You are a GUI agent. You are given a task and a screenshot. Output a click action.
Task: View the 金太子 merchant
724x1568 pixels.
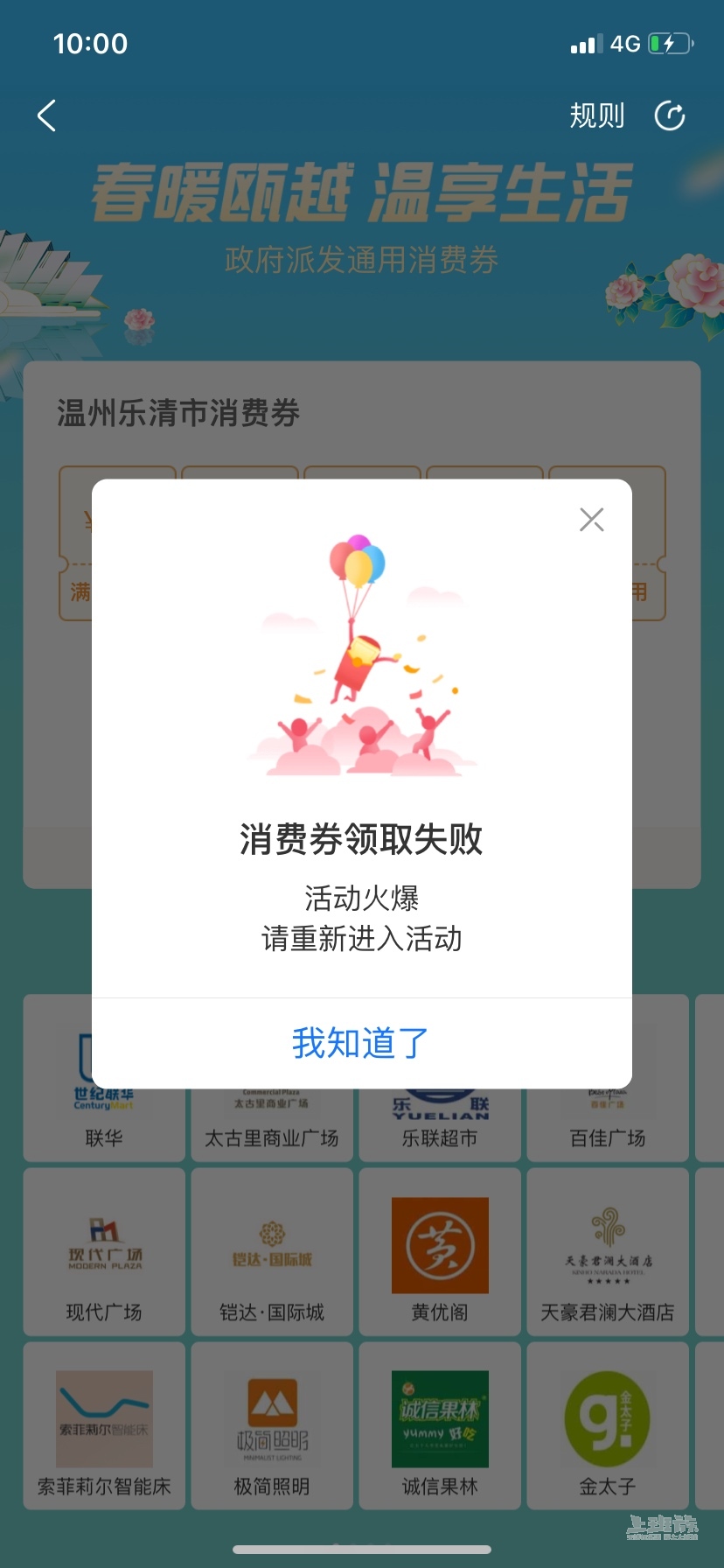[608, 1426]
